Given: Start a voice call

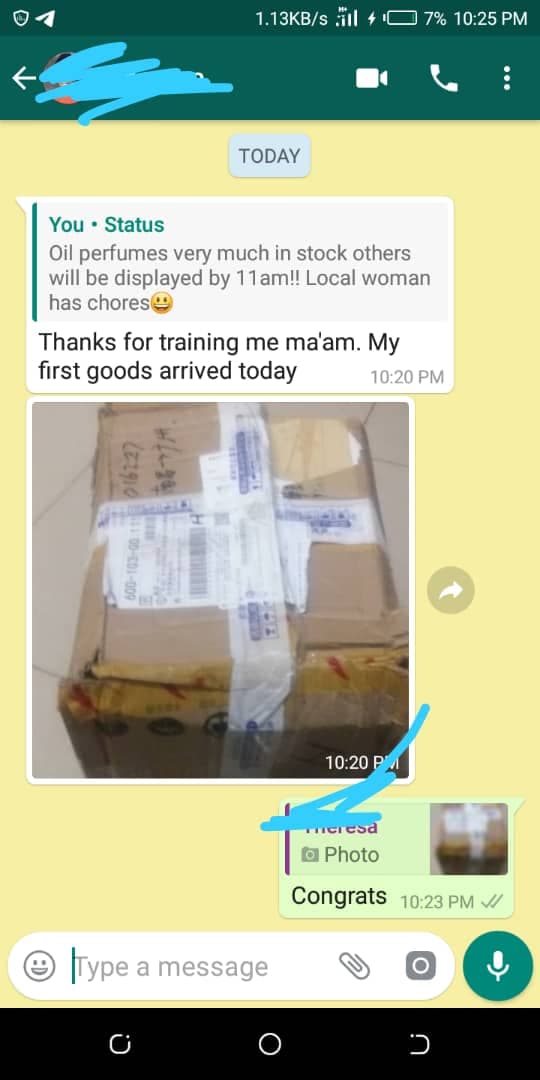Looking at the screenshot, I should click(x=444, y=79).
